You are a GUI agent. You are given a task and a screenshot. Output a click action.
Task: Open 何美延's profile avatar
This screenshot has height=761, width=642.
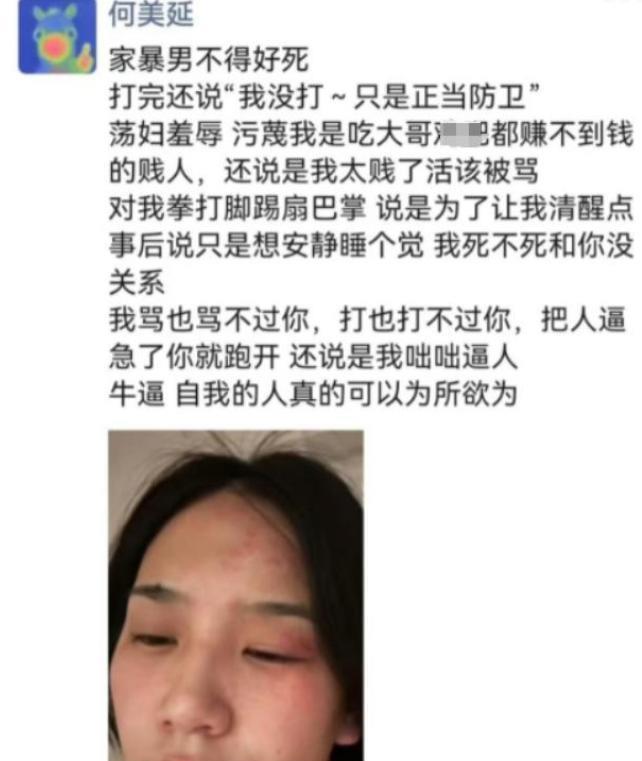click(56, 37)
